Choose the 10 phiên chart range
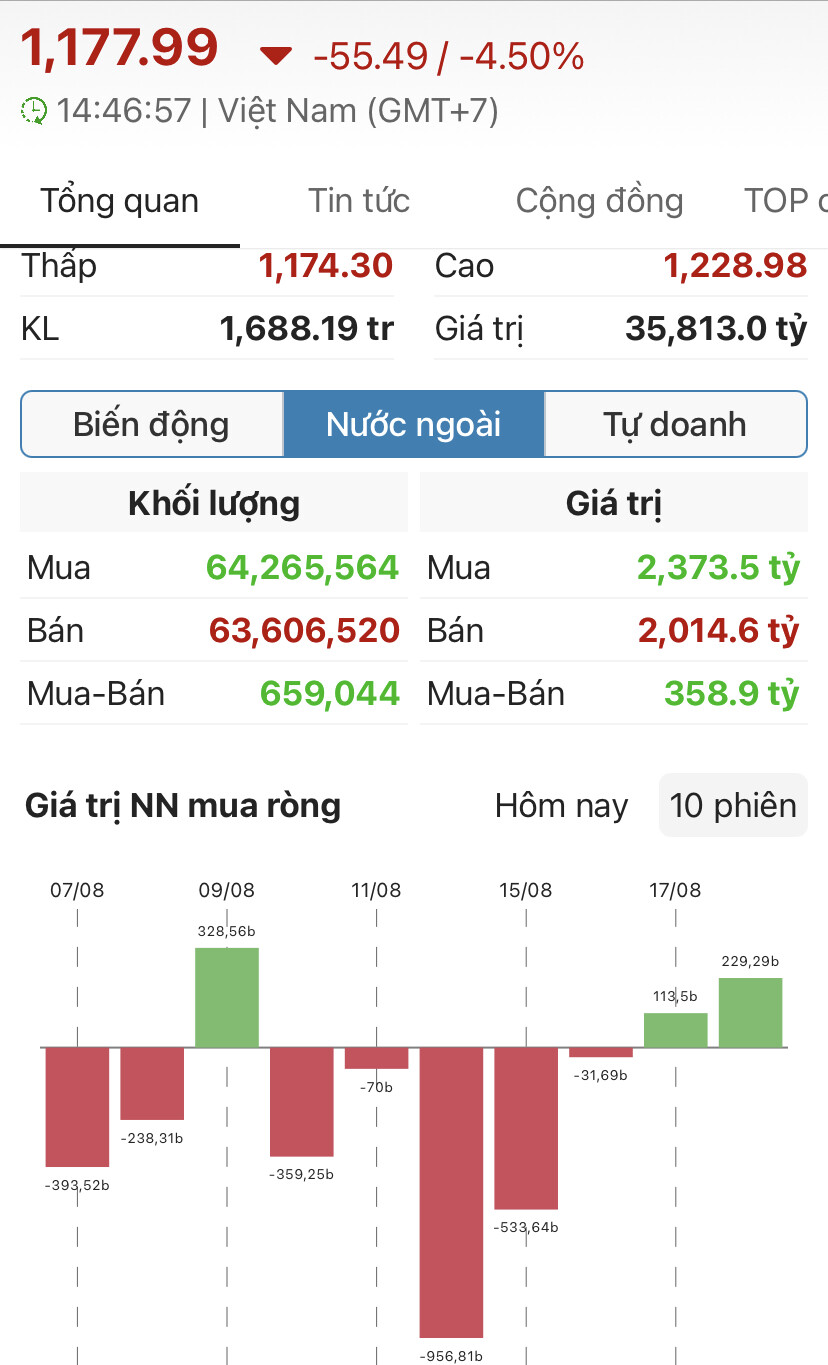Screen dimensions: 828x1365 pos(733,806)
